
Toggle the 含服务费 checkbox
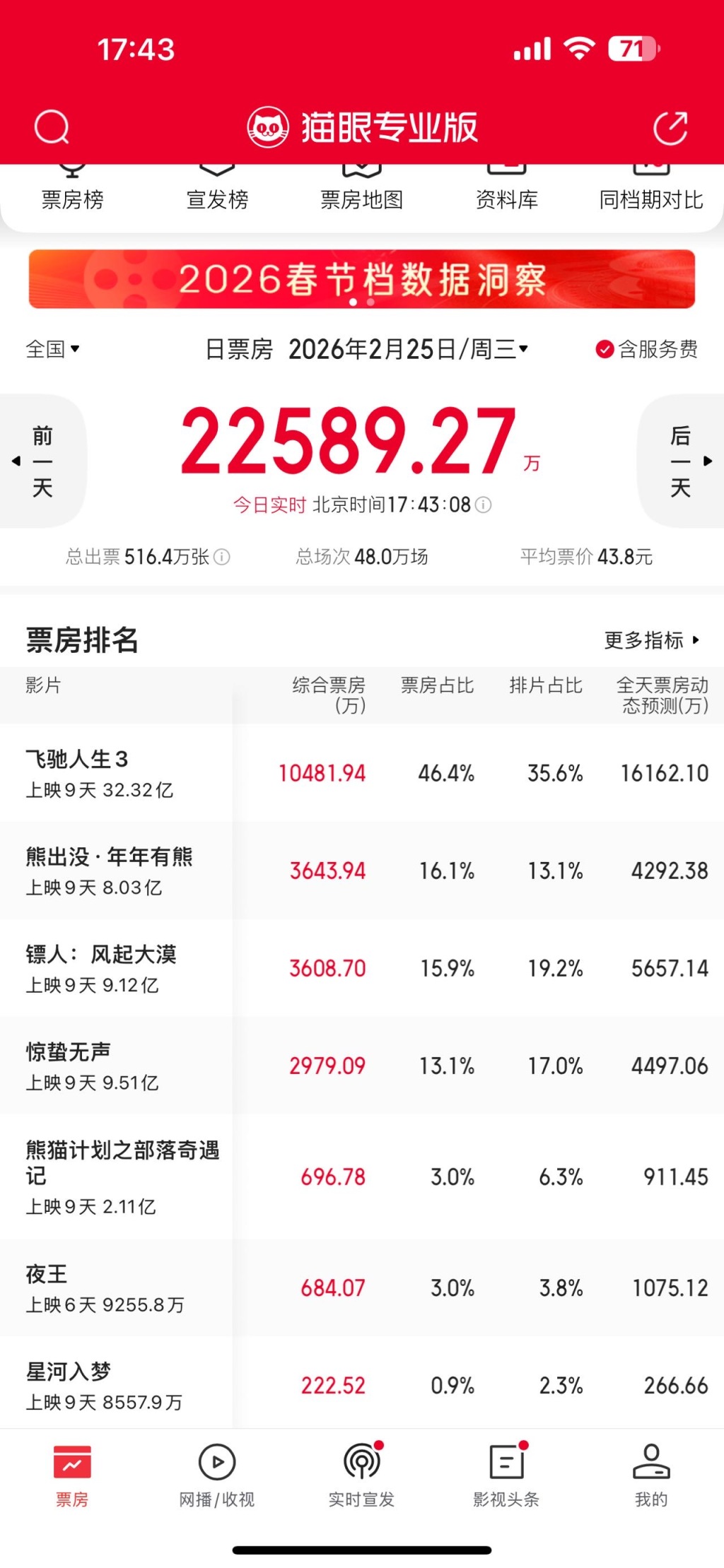[605, 349]
